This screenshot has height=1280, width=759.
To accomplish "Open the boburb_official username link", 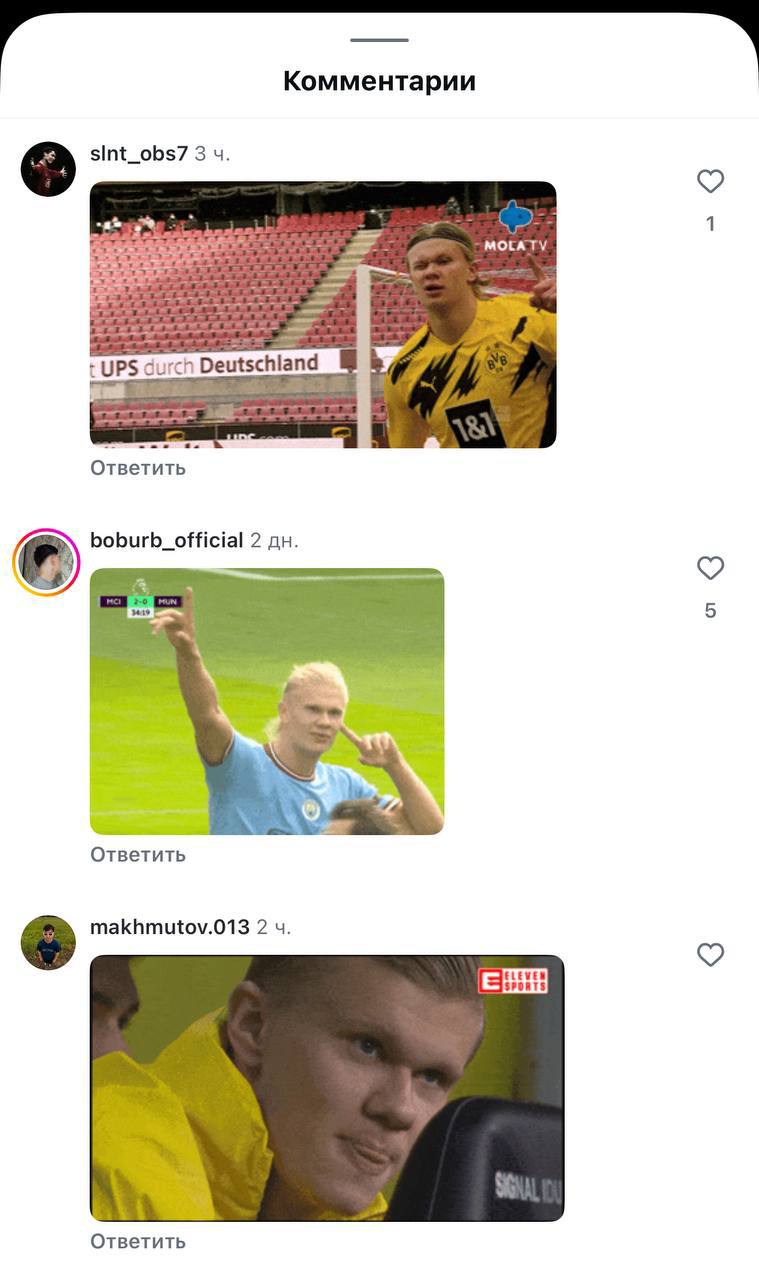I will (x=166, y=541).
